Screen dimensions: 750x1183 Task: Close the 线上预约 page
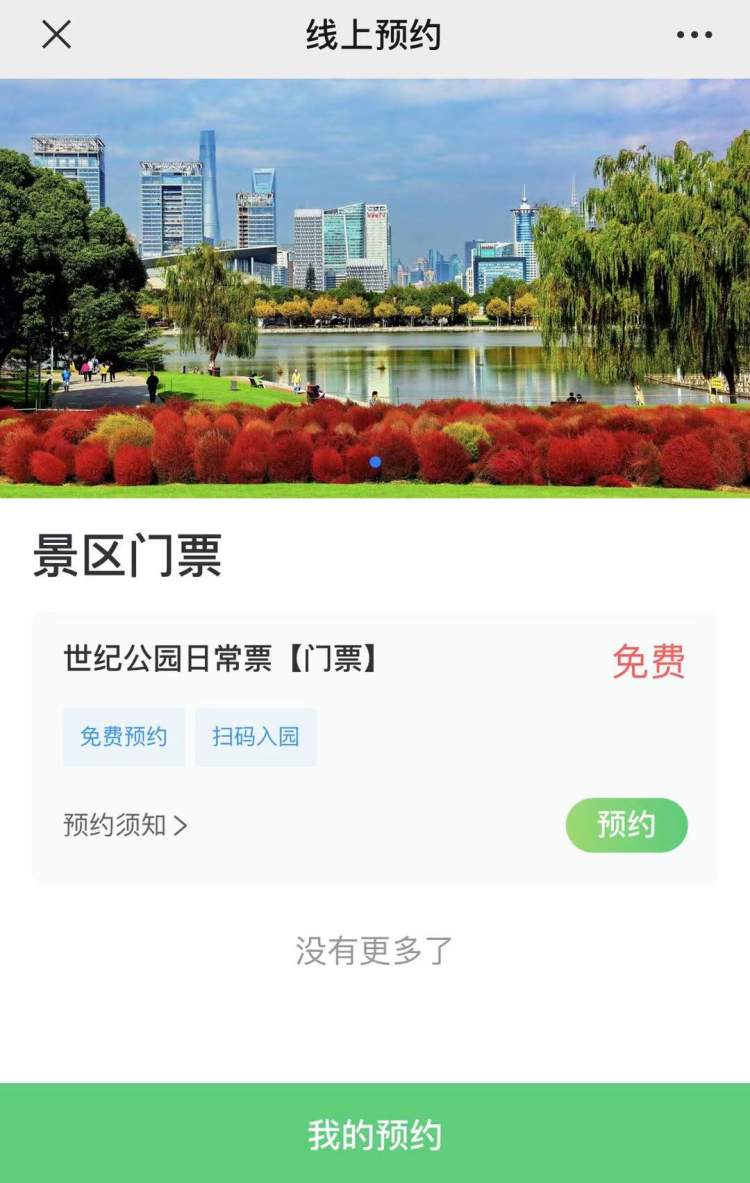pyautogui.click(x=56, y=35)
